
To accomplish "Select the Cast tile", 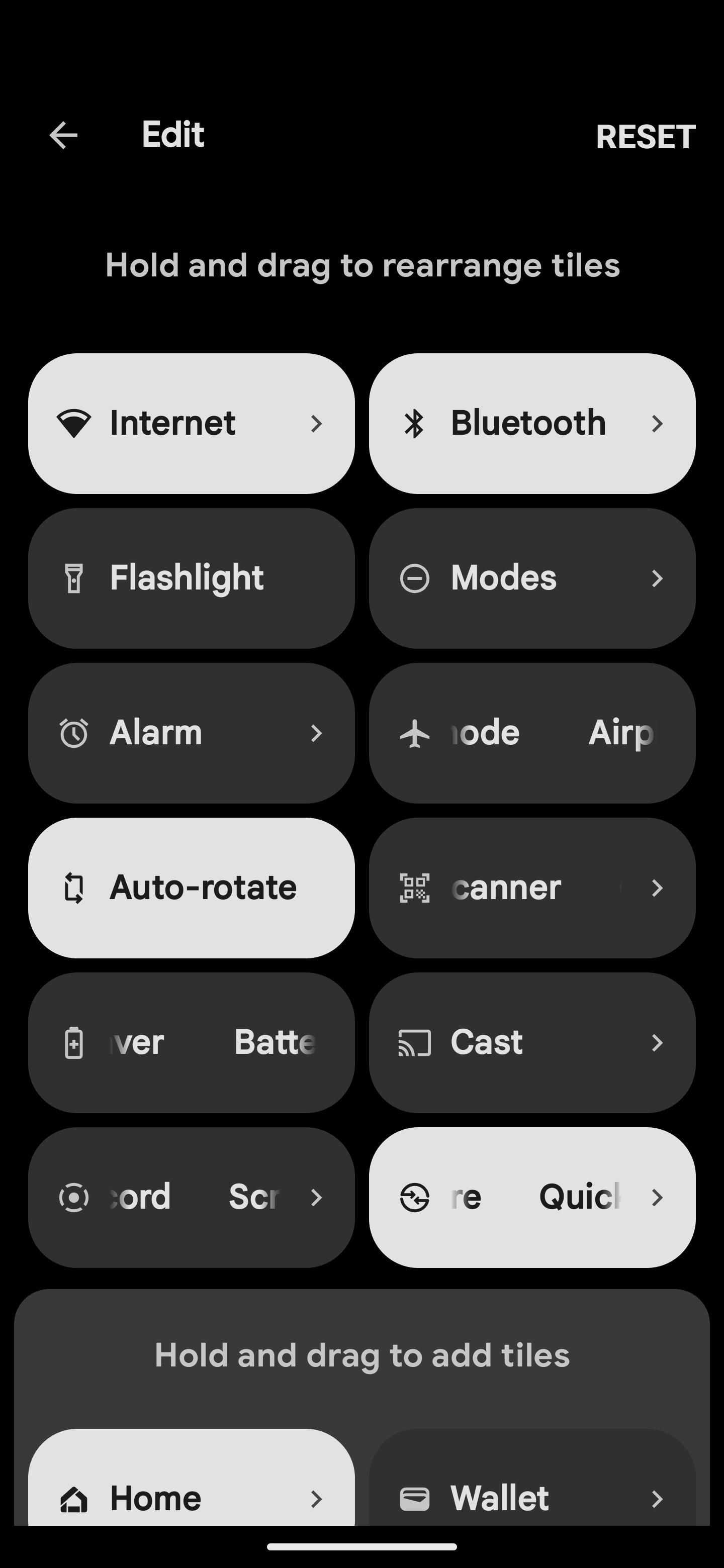I will tap(532, 1042).
